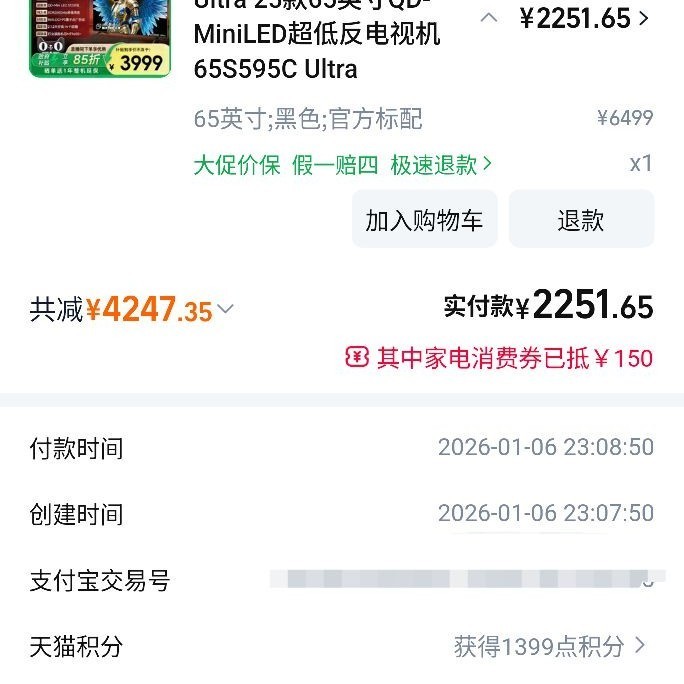
Task: Open price detail showing ¥2251.65
Action: point(585,19)
